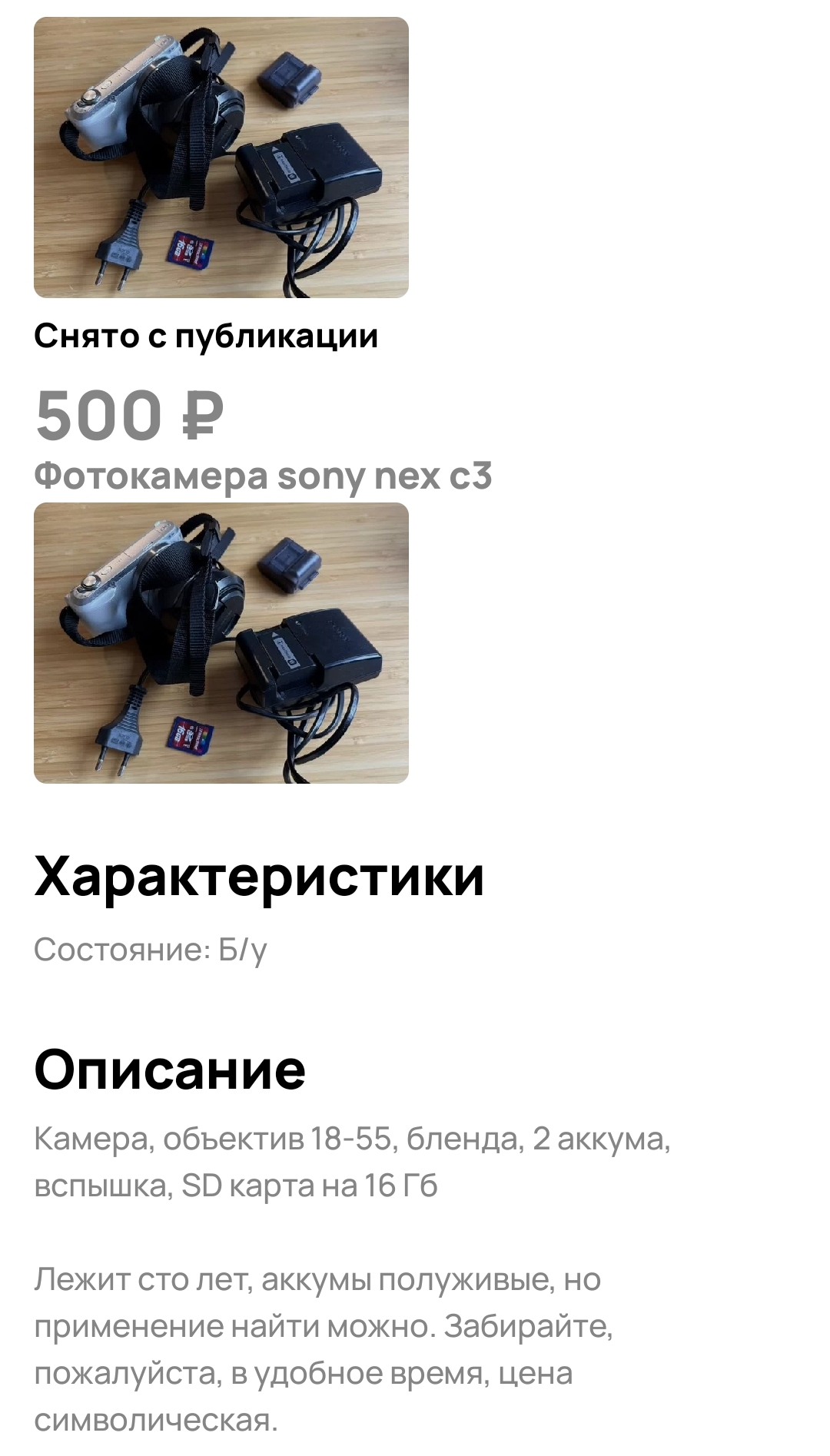Open the photo above 'Снято с публикации'
The height and width of the screenshot is (1456, 830).
pos(221,158)
